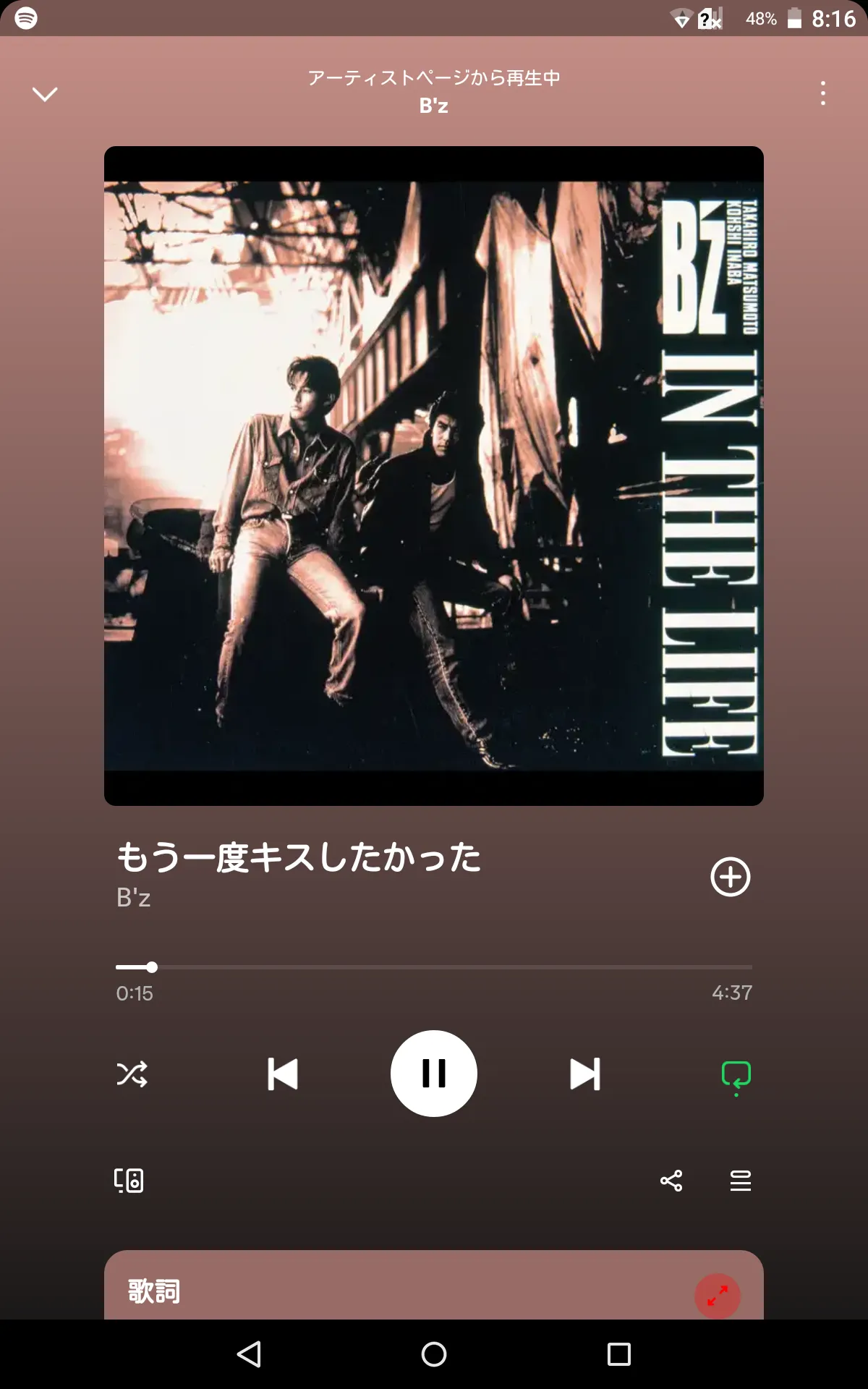Tap the playback progress bar
The width and height of the screenshot is (868, 1389).
pos(434,967)
